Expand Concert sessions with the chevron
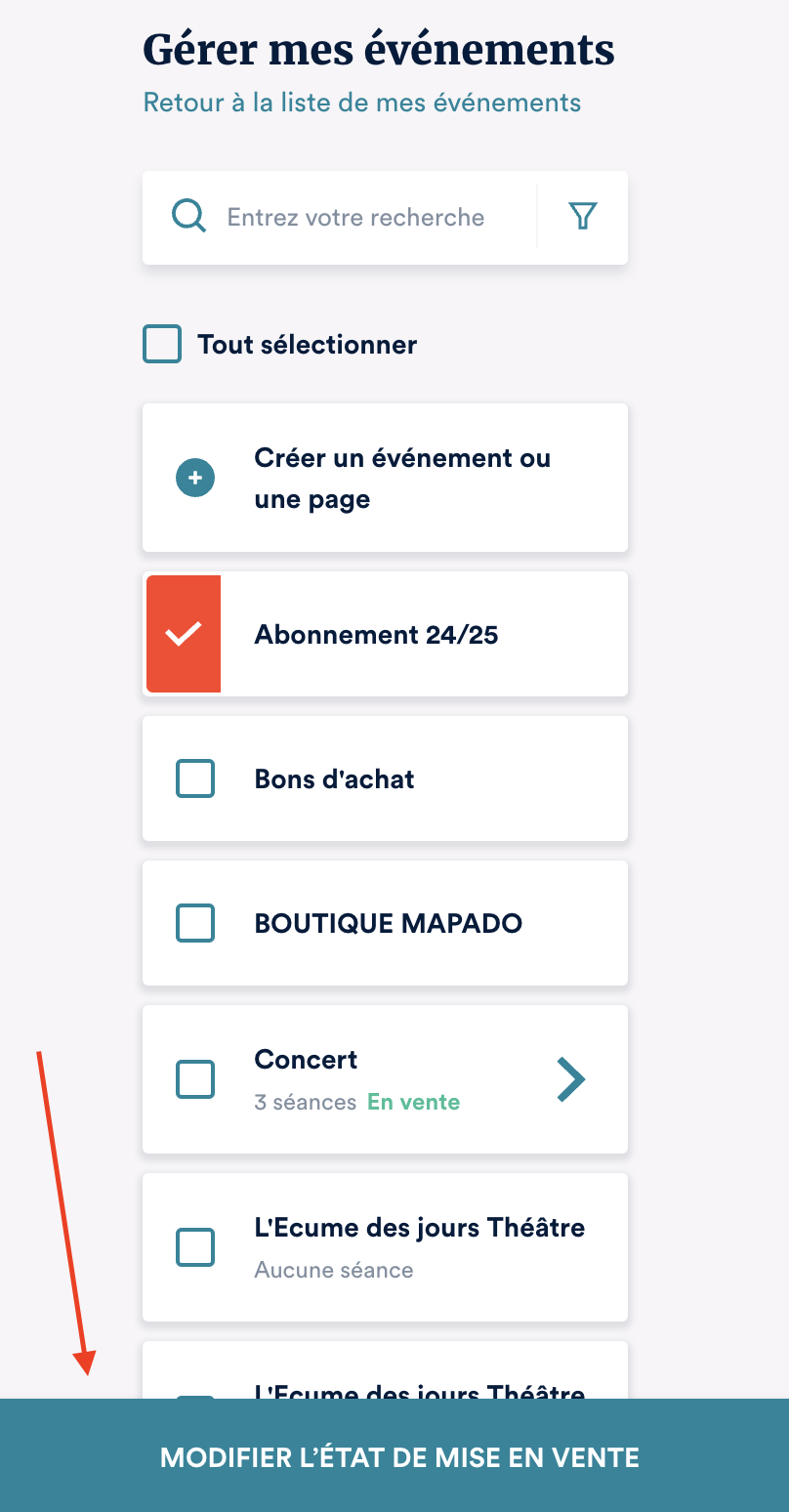789x1512 pixels. click(571, 1079)
